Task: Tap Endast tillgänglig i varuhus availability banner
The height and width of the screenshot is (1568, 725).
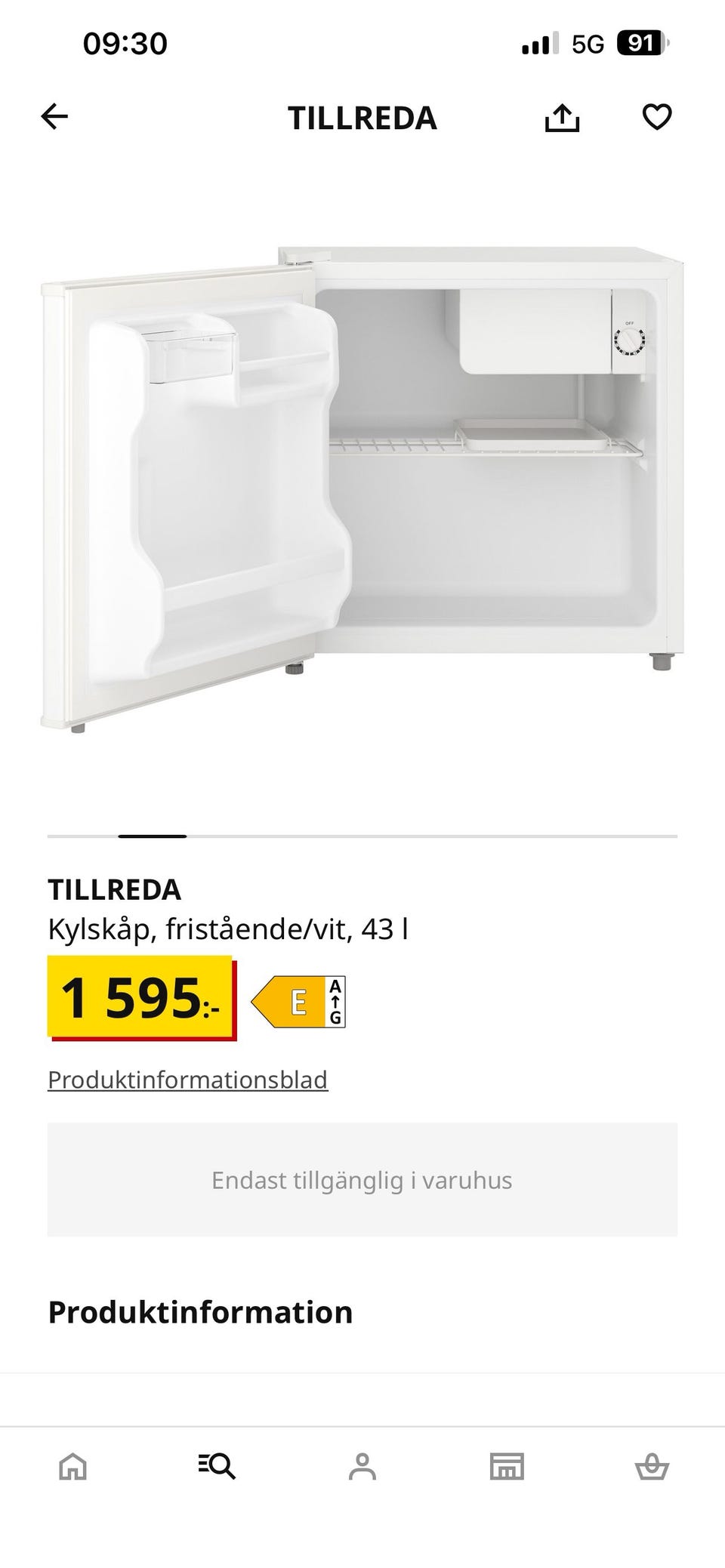Action: pos(362,1179)
